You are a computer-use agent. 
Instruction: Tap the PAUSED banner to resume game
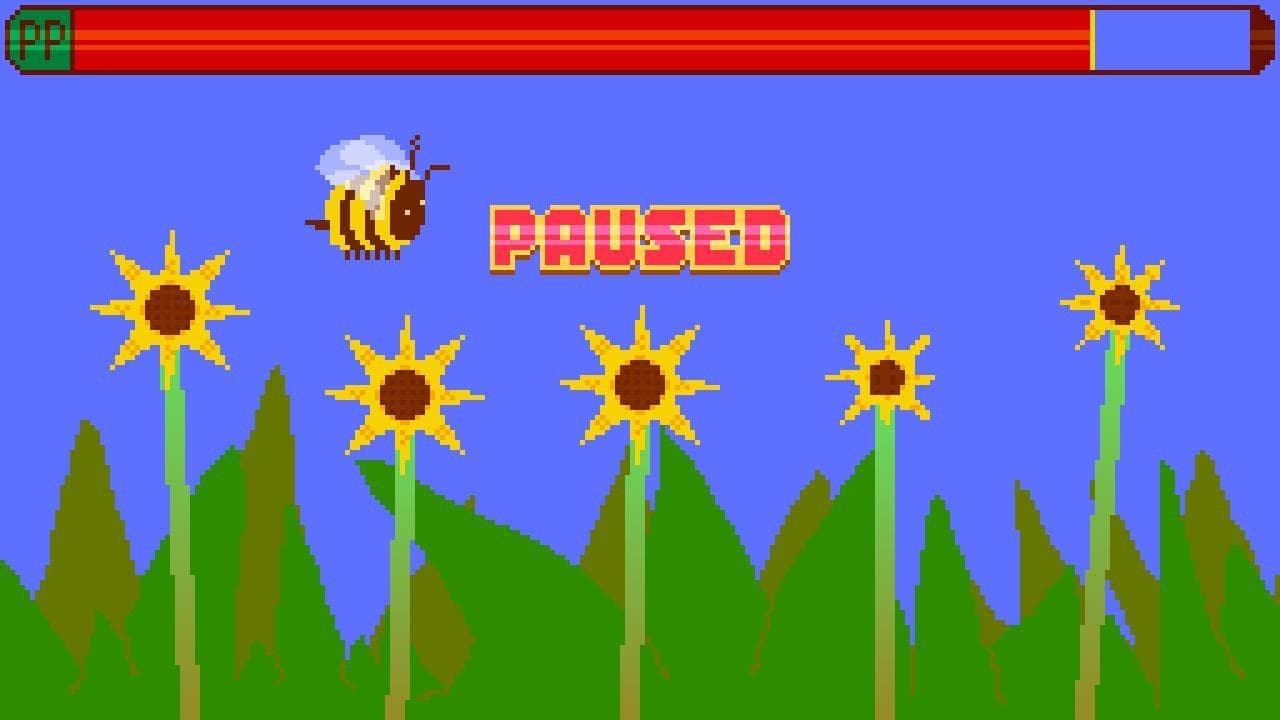[640, 240]
